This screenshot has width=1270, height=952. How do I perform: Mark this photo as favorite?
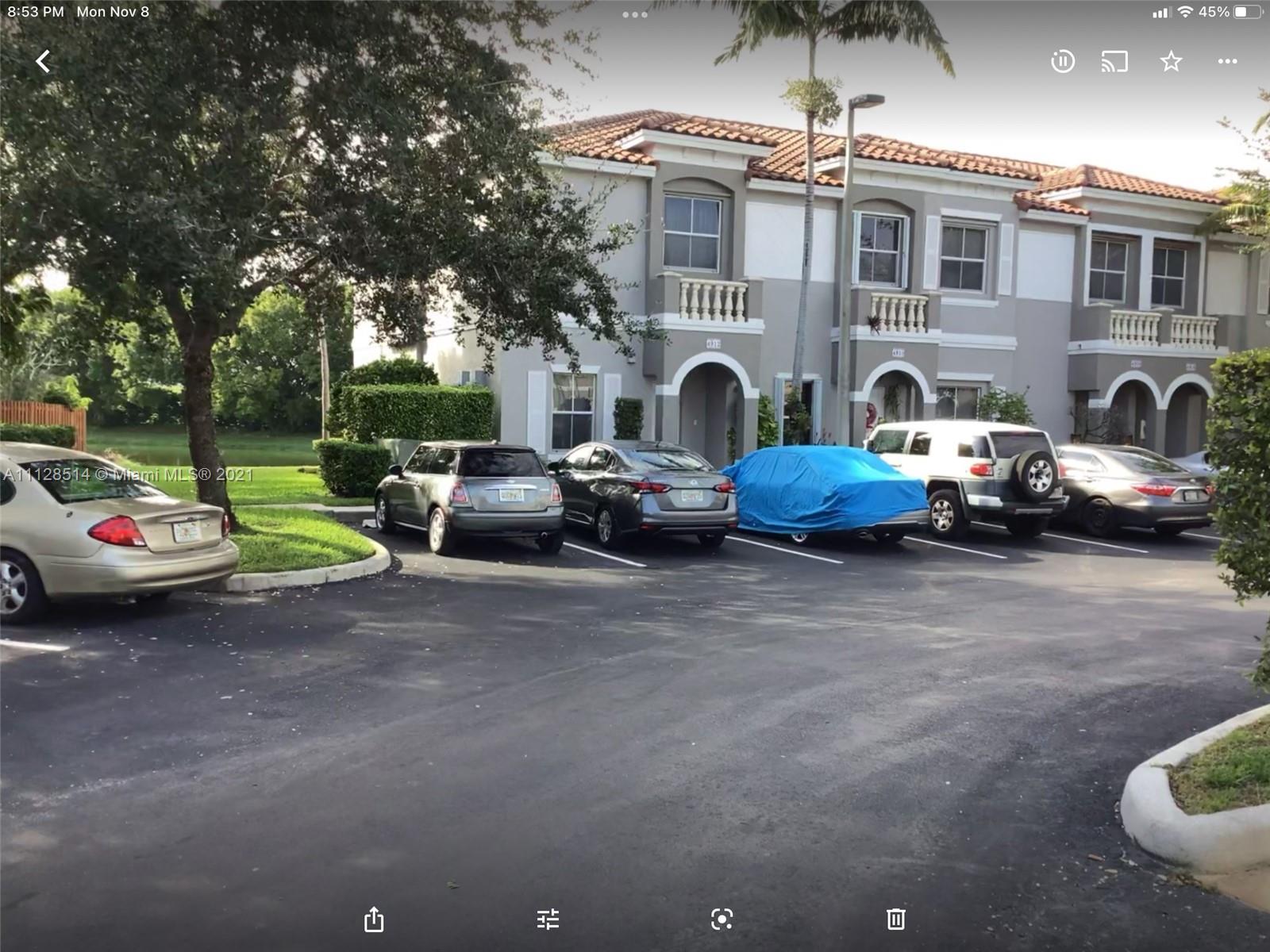(1171, 61)
